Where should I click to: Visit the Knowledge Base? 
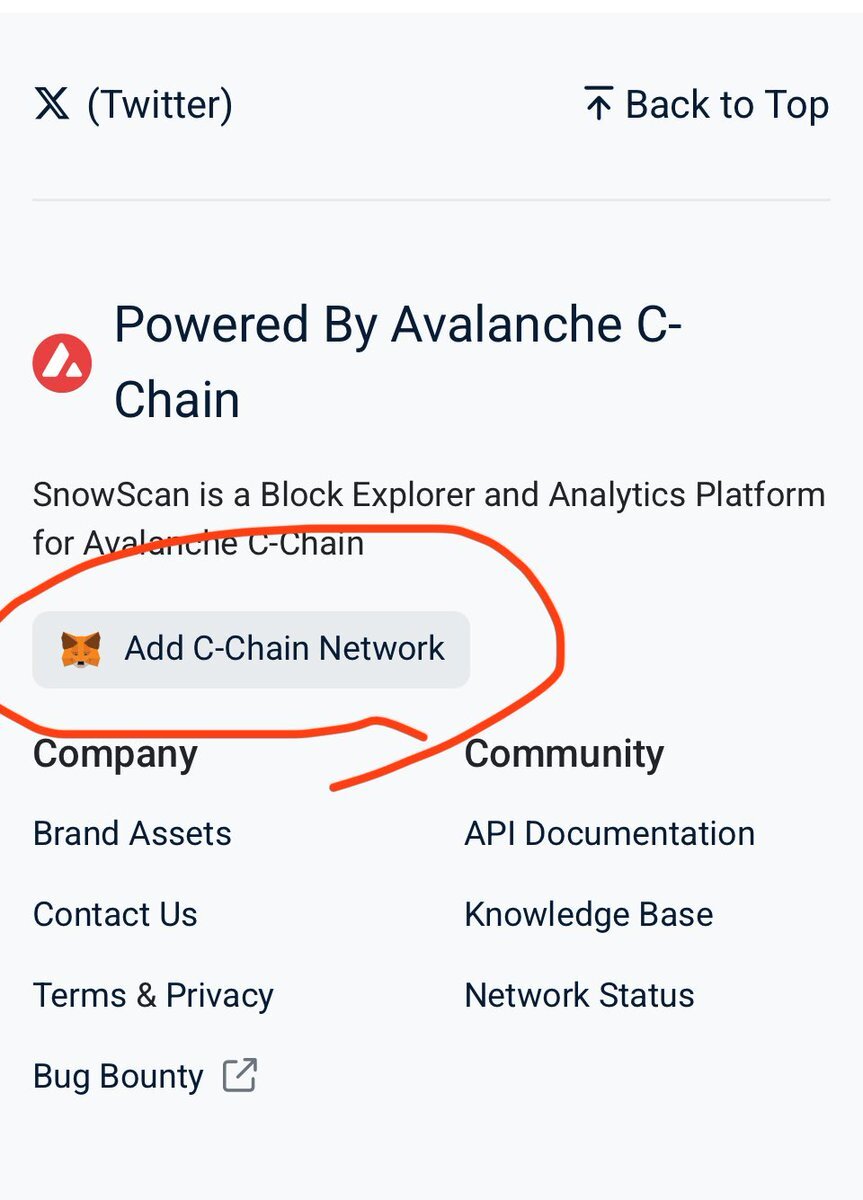coord(588,914)
